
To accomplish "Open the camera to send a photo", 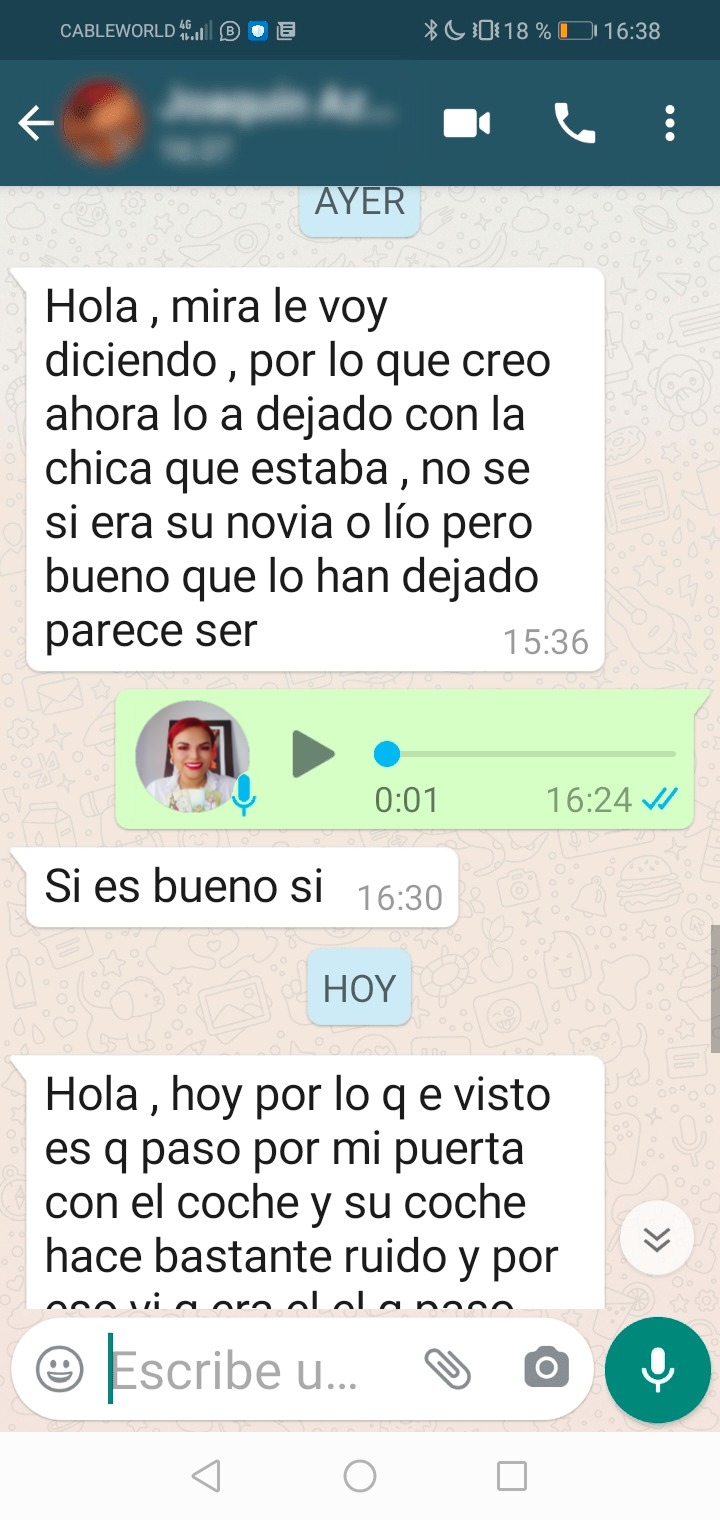I will pyautogui.click(x=546, y=1368).
